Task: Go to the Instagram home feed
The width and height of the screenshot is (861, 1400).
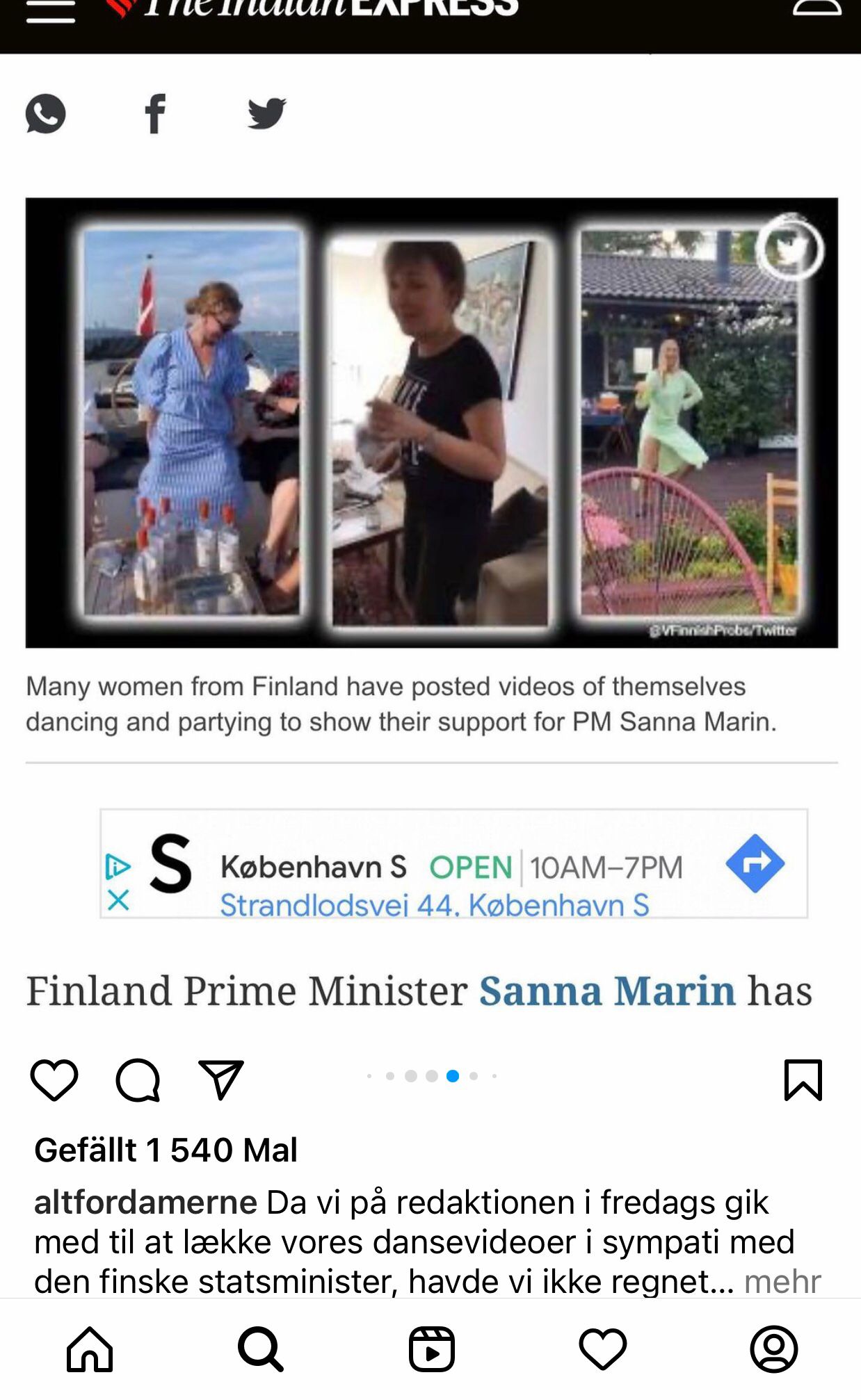Action: [90, 1349]
